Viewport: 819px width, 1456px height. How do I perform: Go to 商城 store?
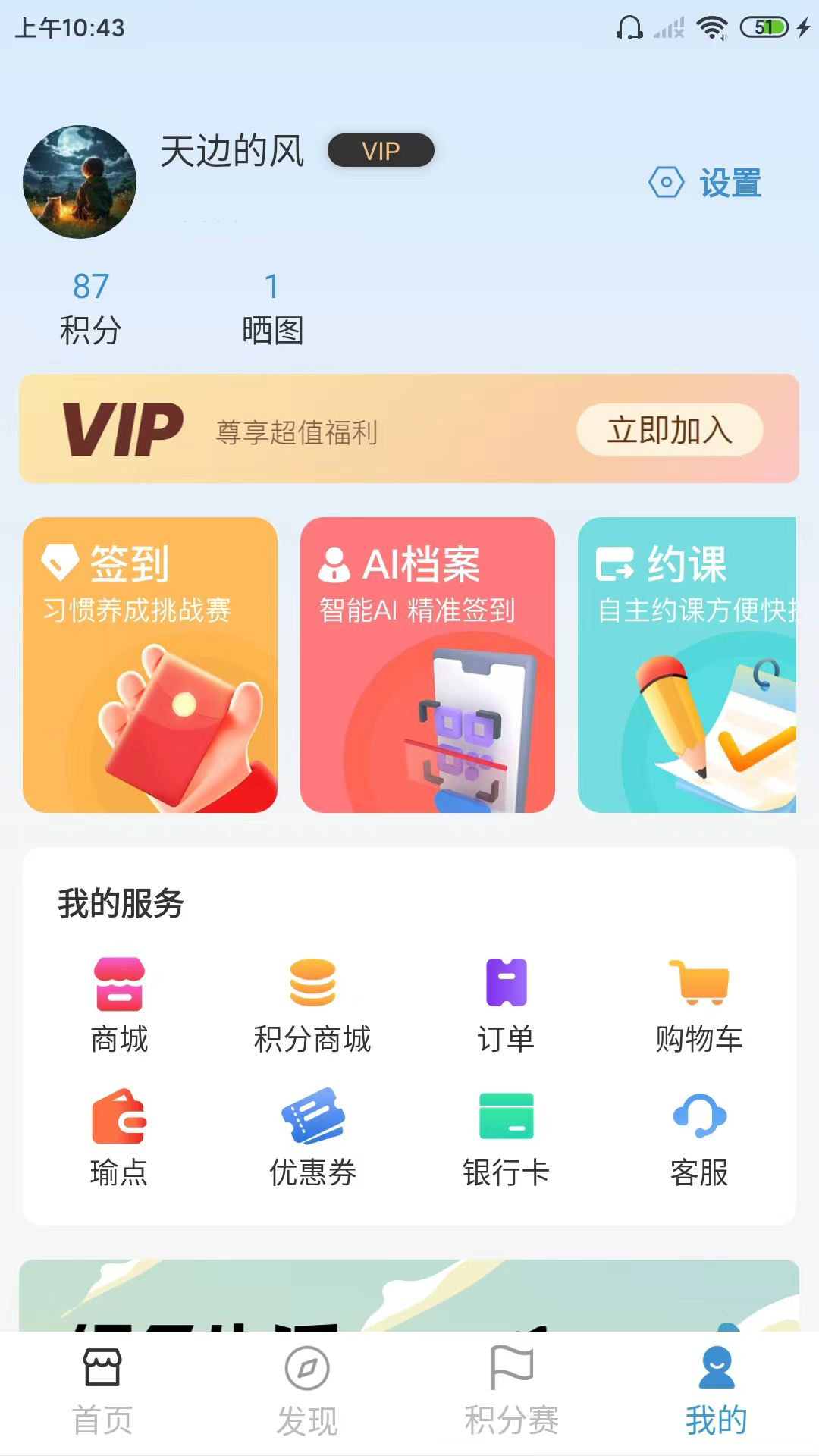coord(119,1005)
